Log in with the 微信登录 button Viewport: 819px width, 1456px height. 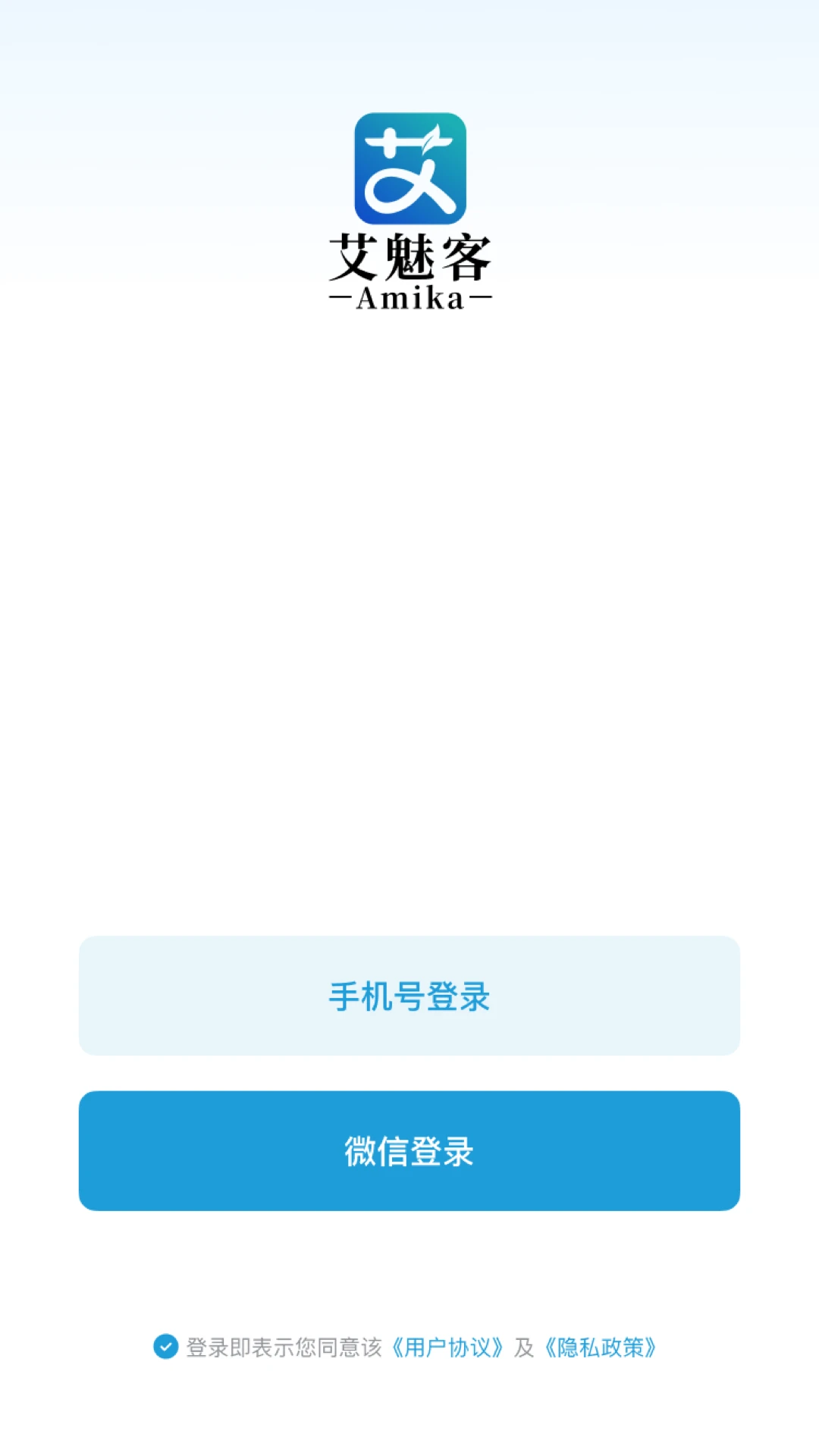409,1151
